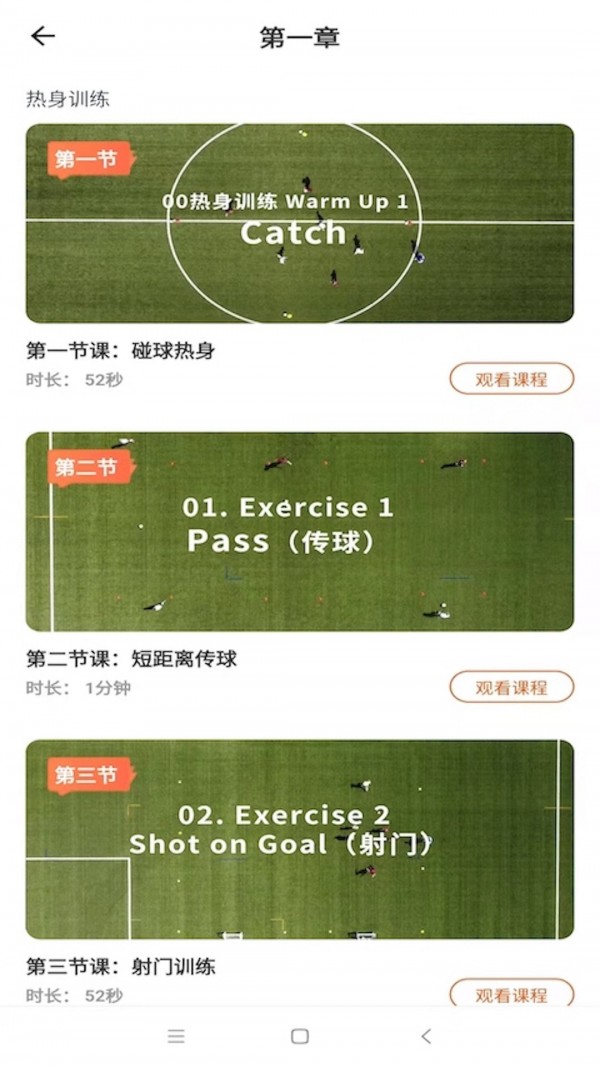The height and width of the screenshot is (1067, 600).
Task: Open recent apps from navigation bar
Action: pos(176,1036)
